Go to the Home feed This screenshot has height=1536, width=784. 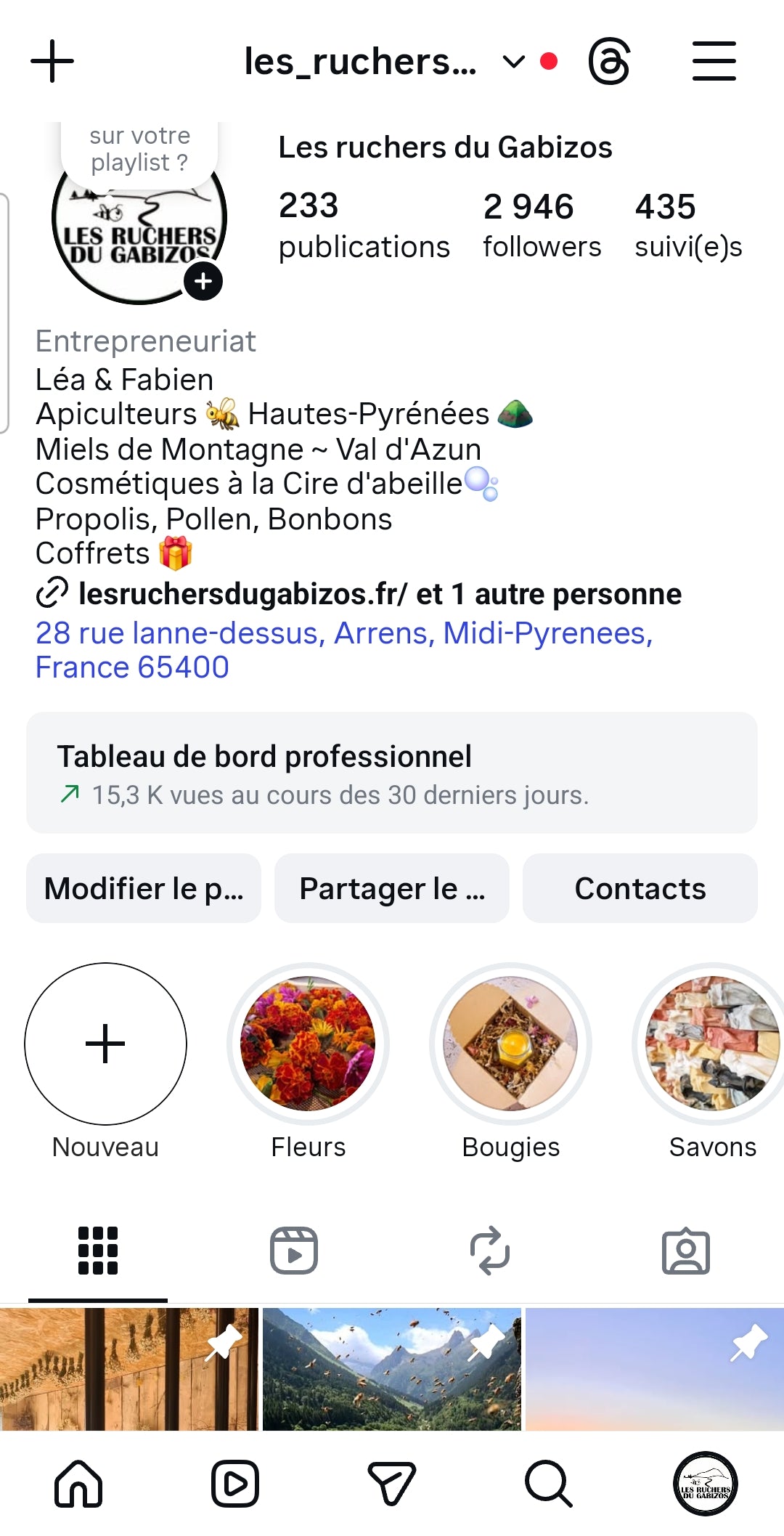(78, 1484)
